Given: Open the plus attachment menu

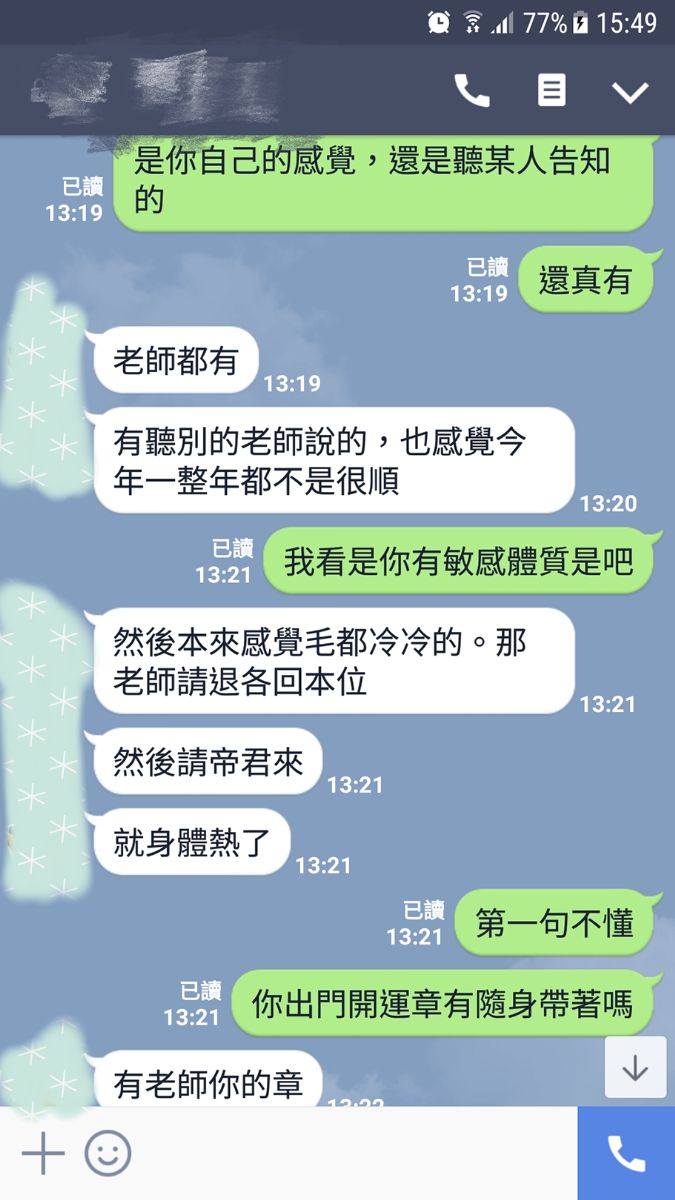Looking at the screenshot, I should click(43, 1154).
